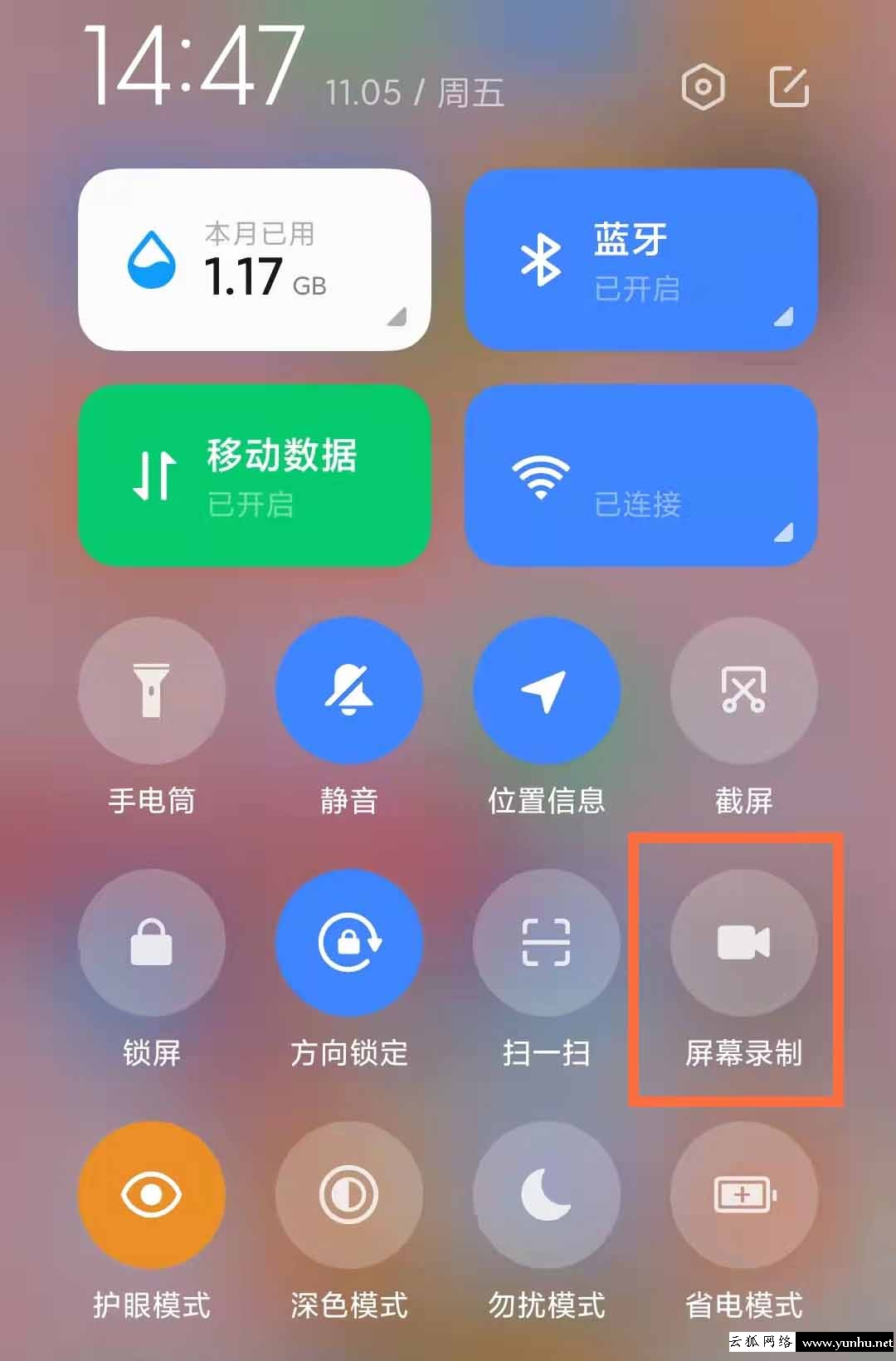
Task: Turn off location info (位置信息)
Action: [x=547, y=690]
